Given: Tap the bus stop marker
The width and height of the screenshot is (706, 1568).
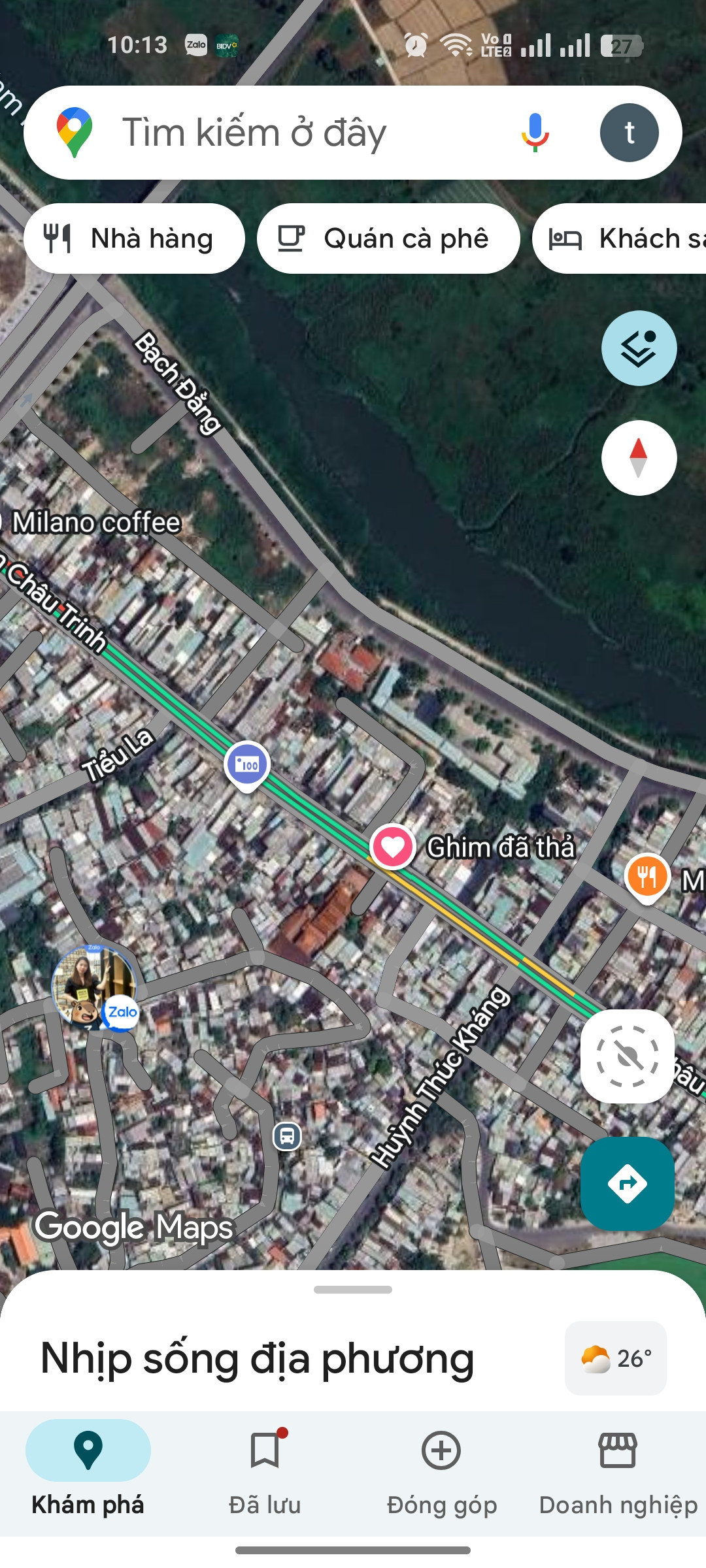Looking at the screenshot, I should 287,1136.
